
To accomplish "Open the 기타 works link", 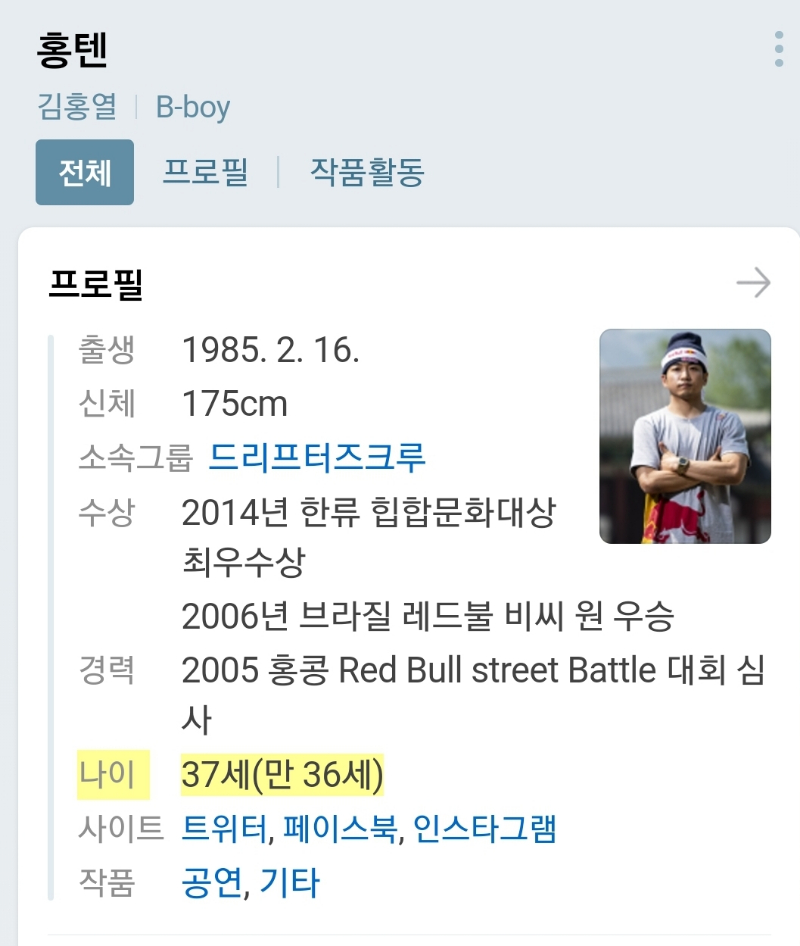I will click(x=290, y=883).
